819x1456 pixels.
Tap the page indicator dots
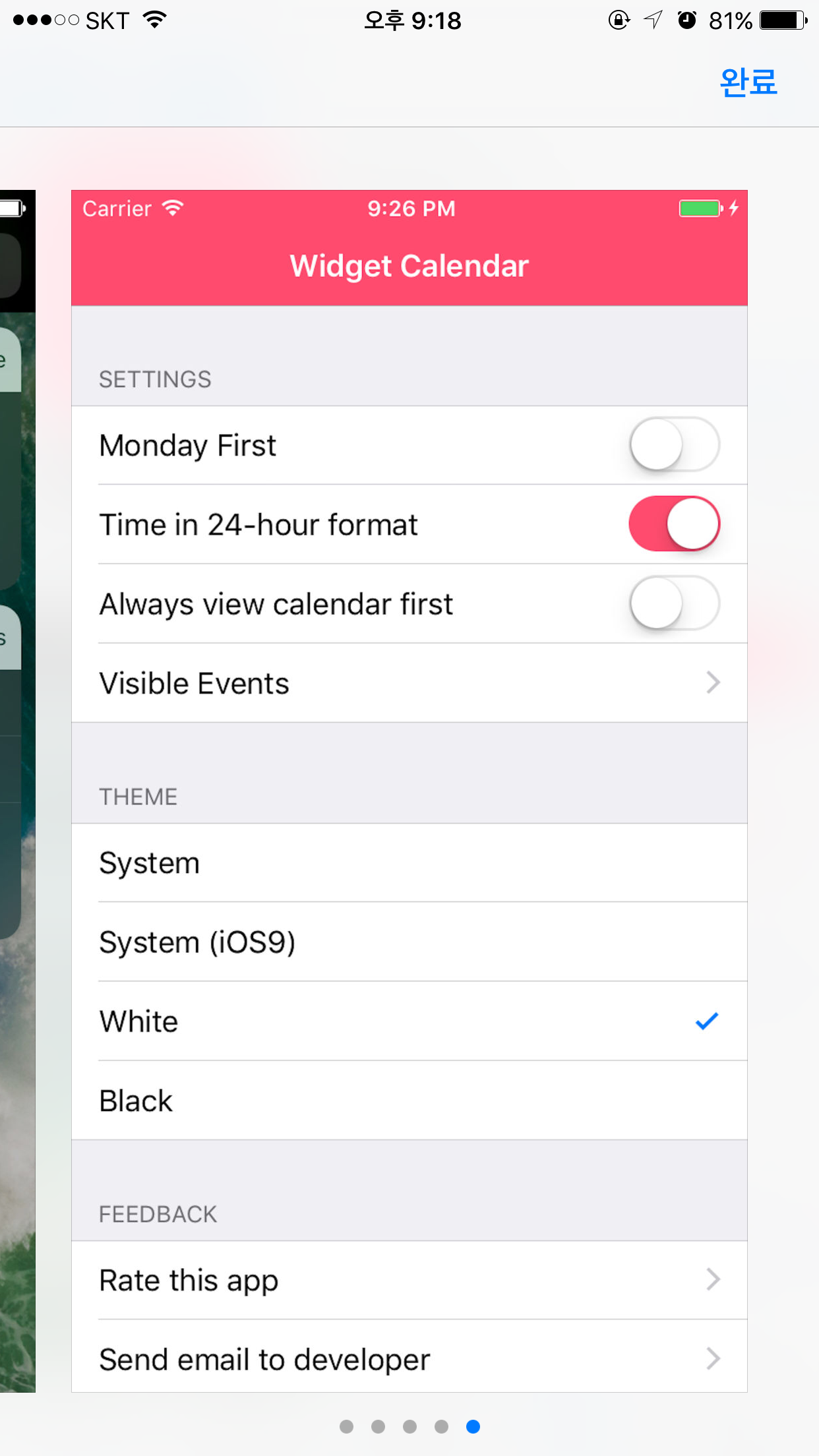409,1426
